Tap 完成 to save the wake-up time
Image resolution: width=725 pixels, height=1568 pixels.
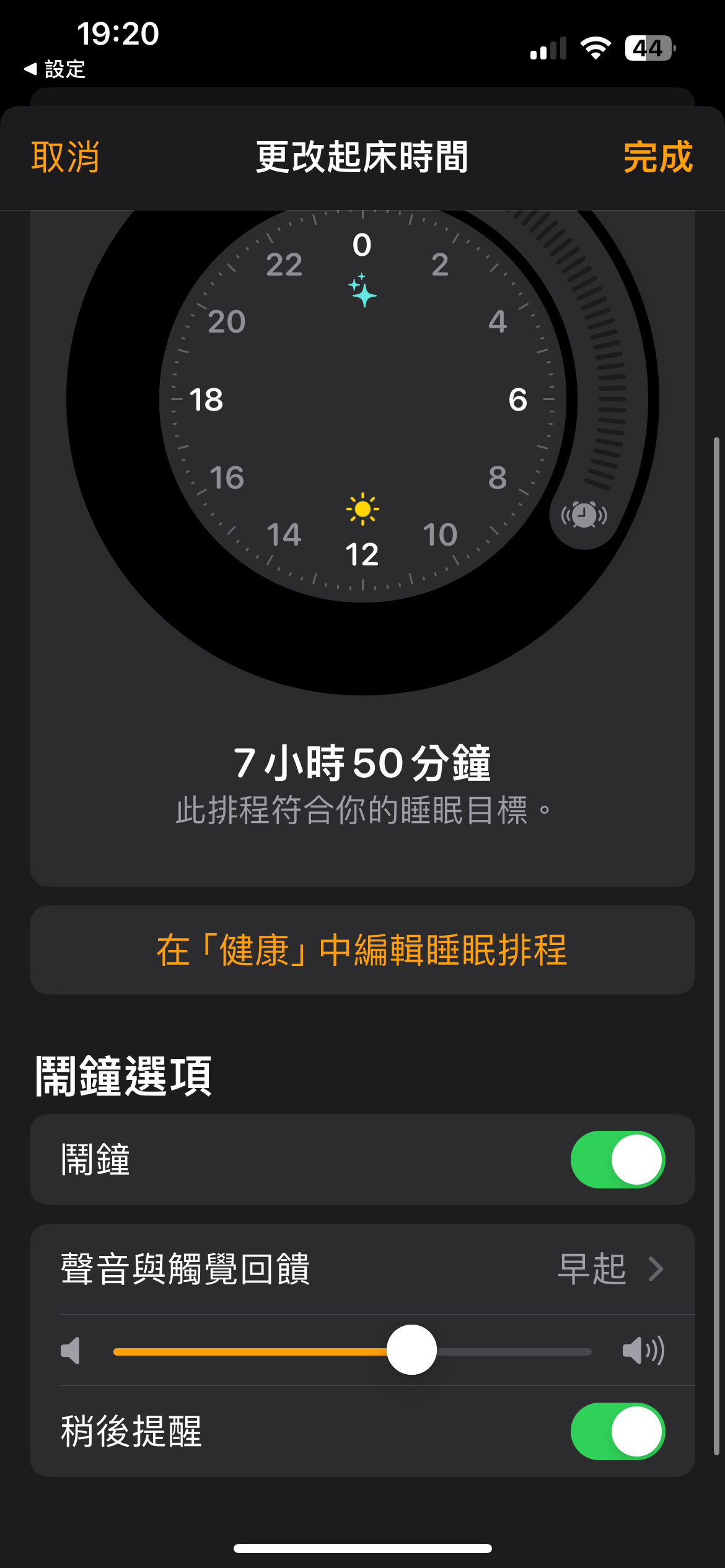657,157
